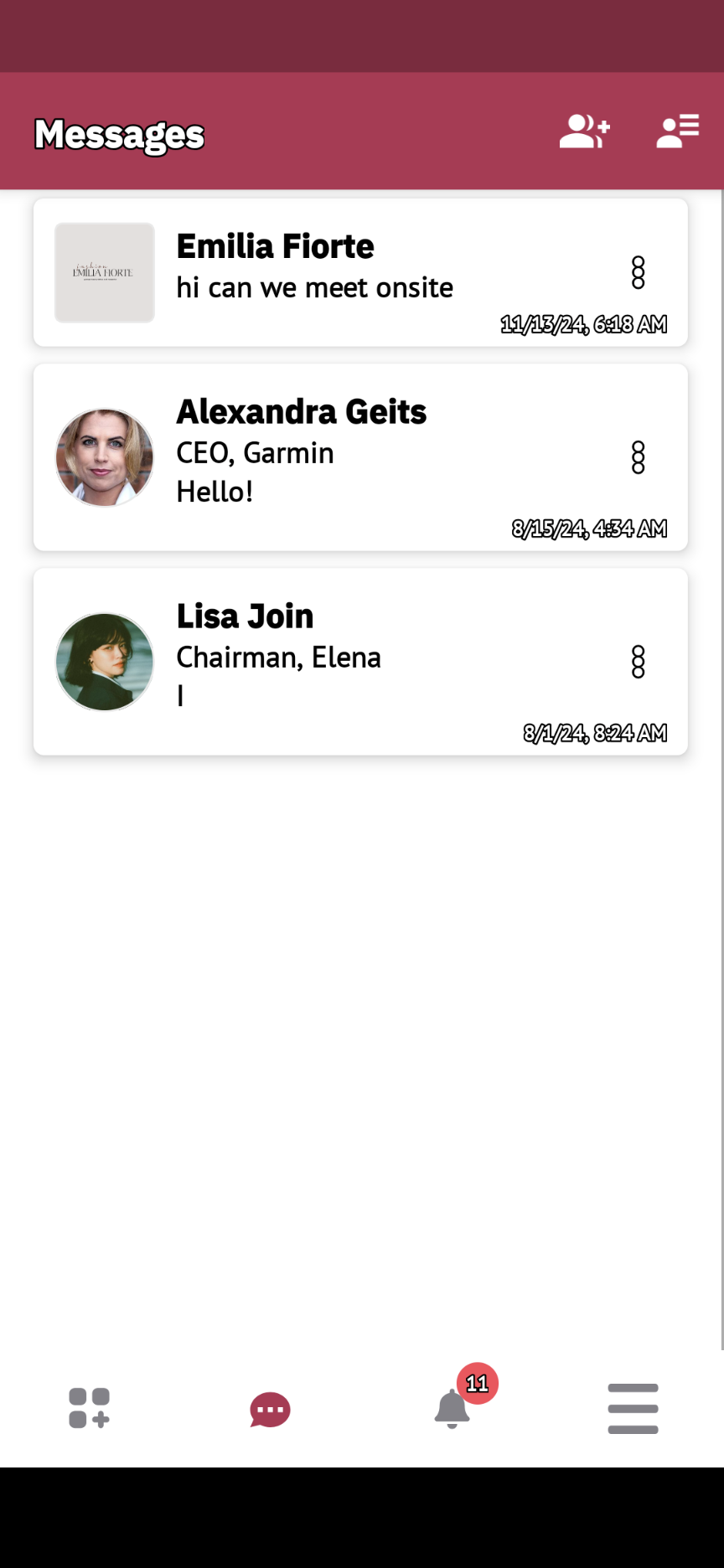The width and height of the screenshot is (724, 1568).
Task: Open the contacts list icon
Action: [677, 132]
